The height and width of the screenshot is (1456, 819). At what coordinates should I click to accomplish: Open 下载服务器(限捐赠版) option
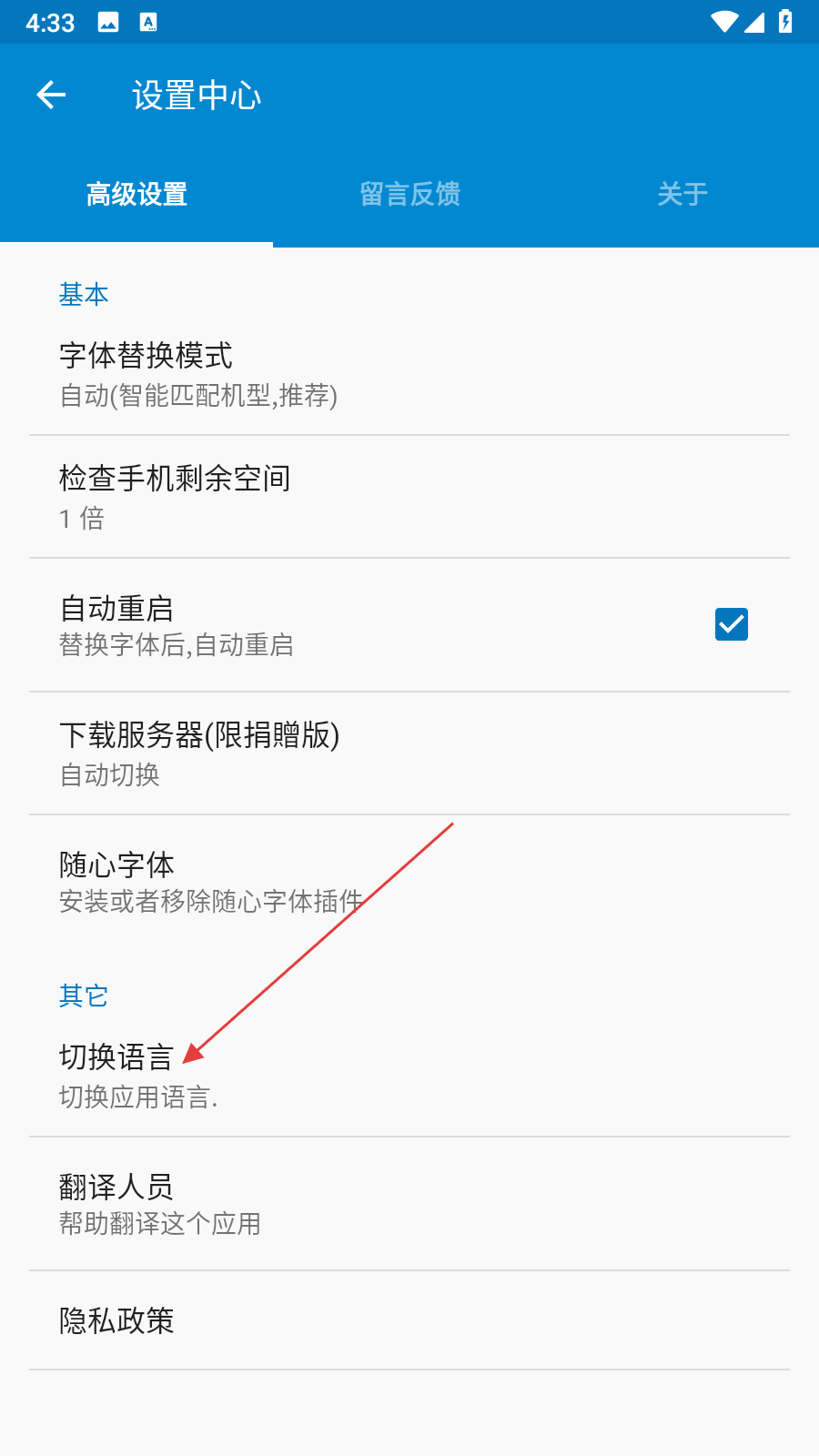tap(409, 753)
